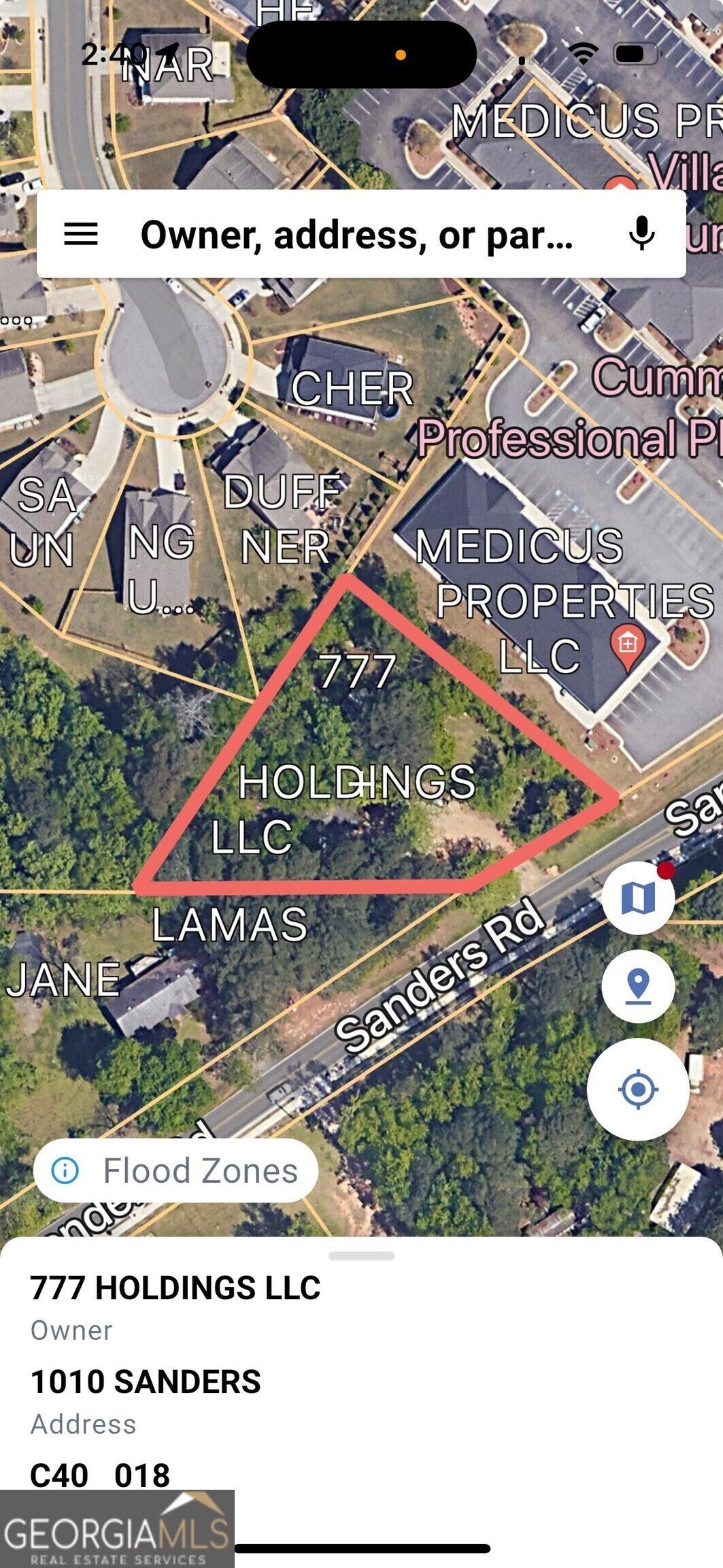Tap the drop pin button

[637, 986]
